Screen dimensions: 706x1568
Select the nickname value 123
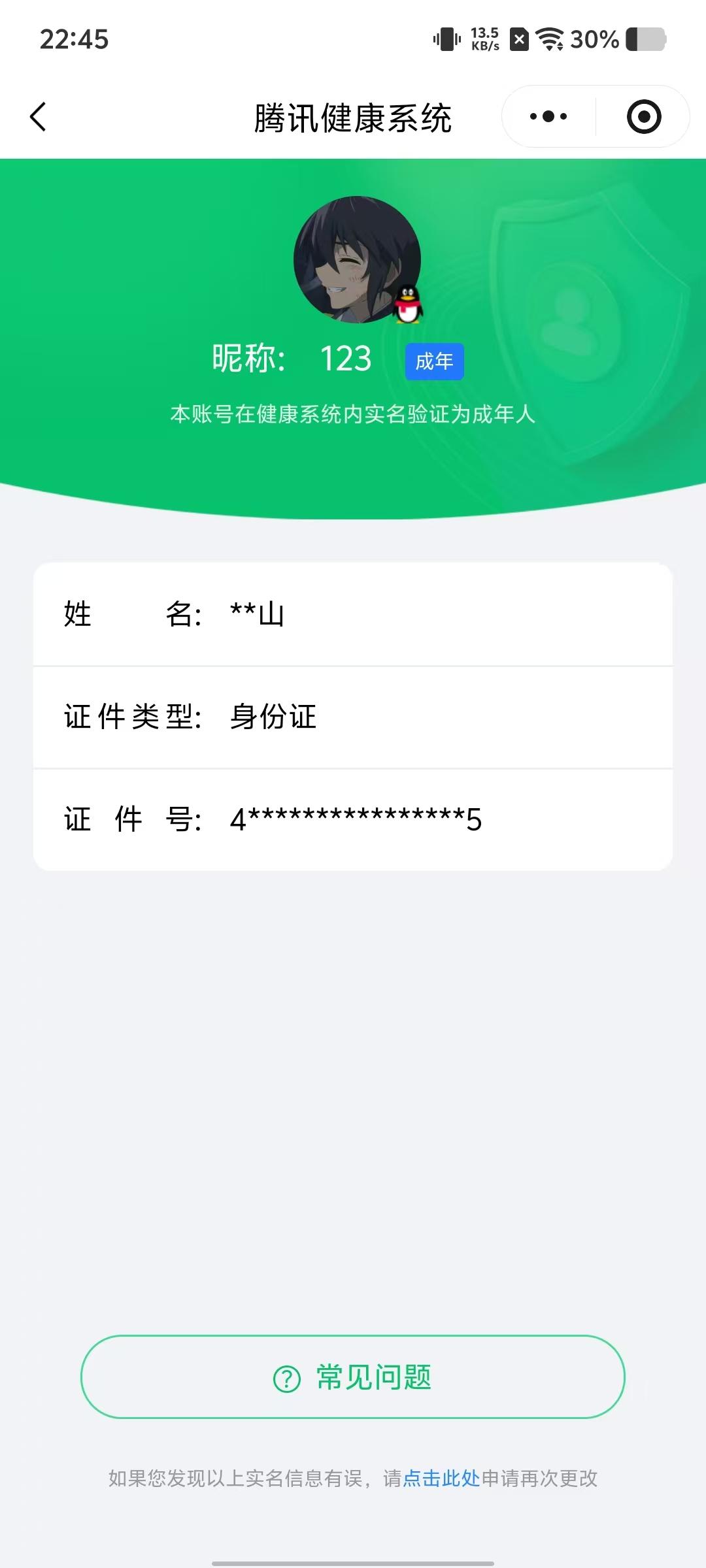346,358
